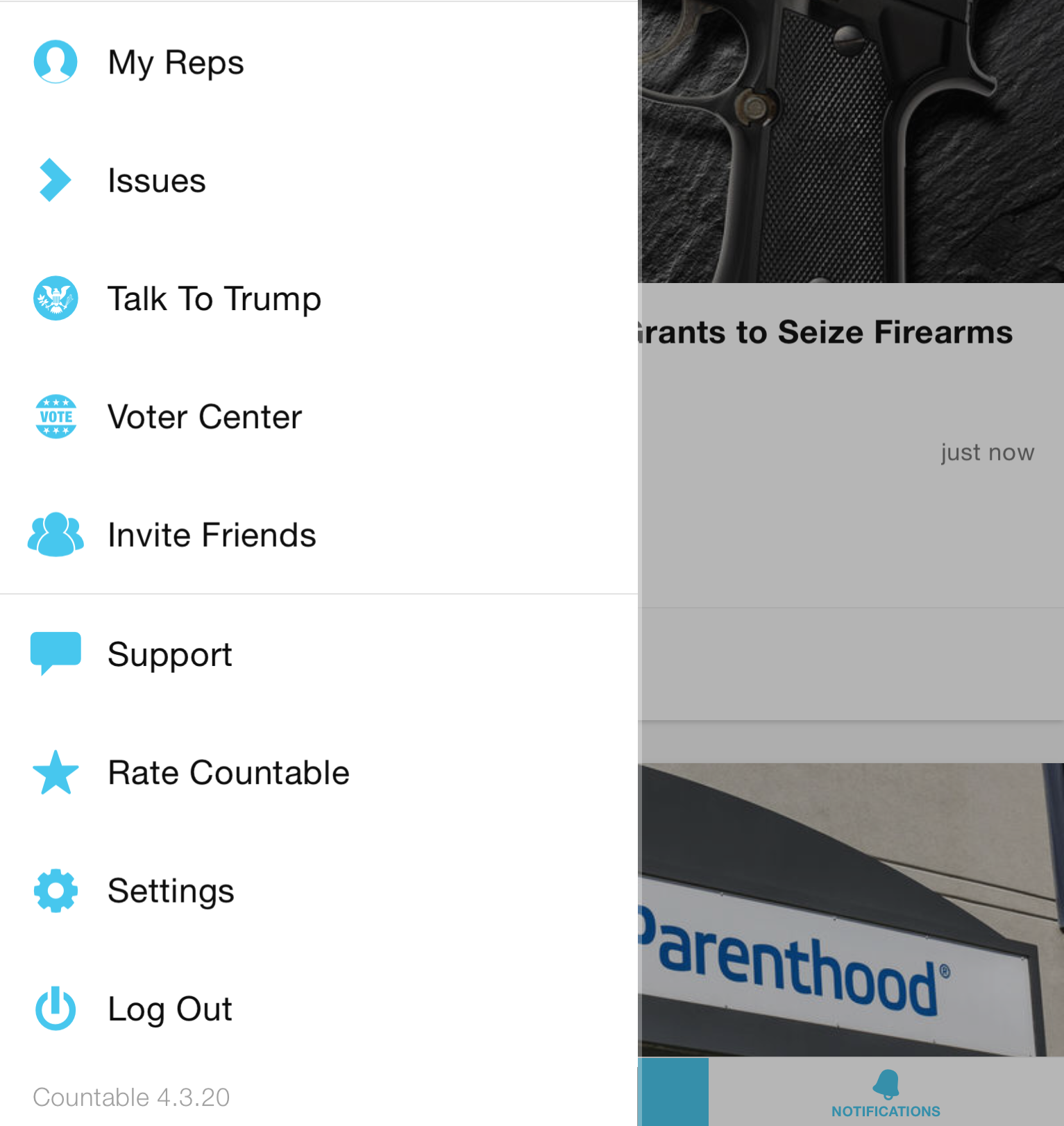The height and width of the screenshot is (1126, 1064).
Task: View the Parenthood photo story
Action: (851, 909)
